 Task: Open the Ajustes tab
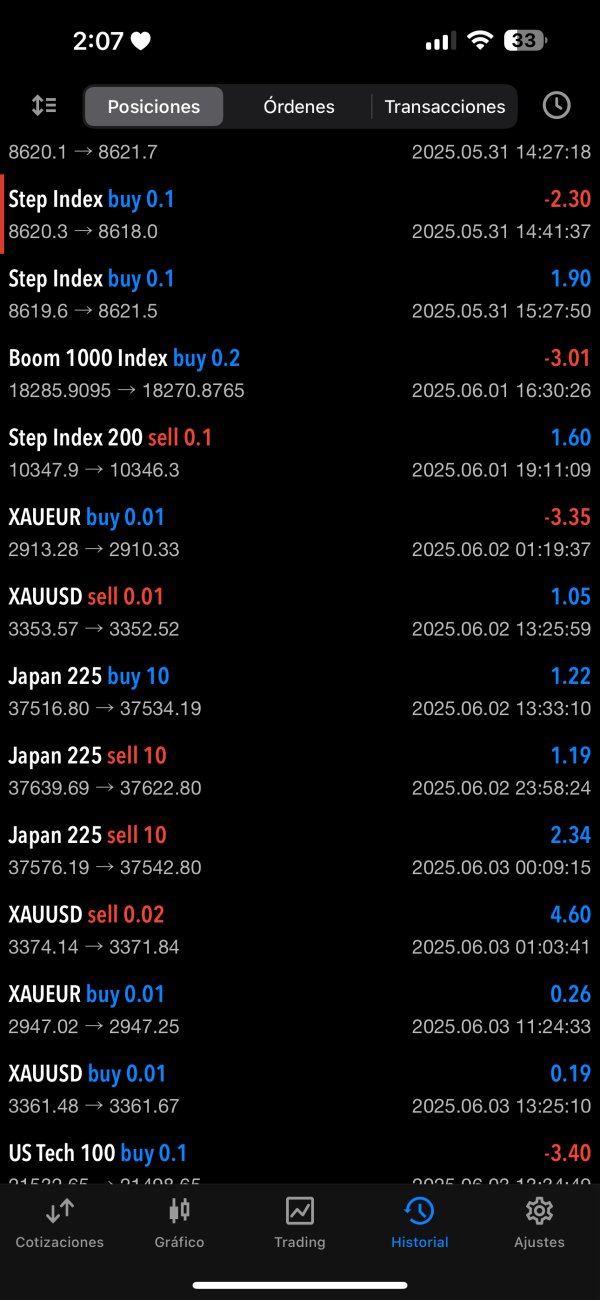click(539, 1223)
